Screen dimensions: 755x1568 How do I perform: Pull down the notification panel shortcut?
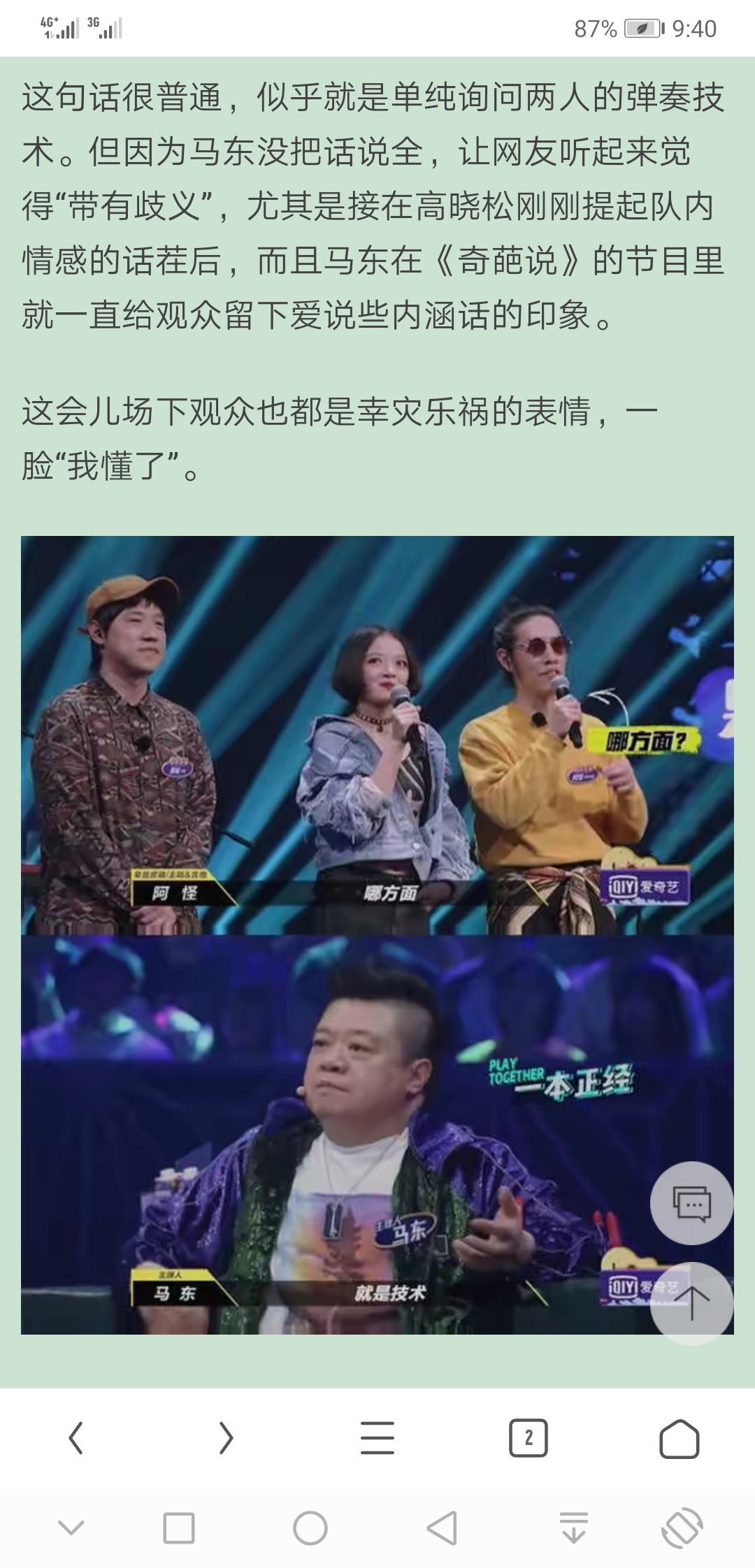574,1527
